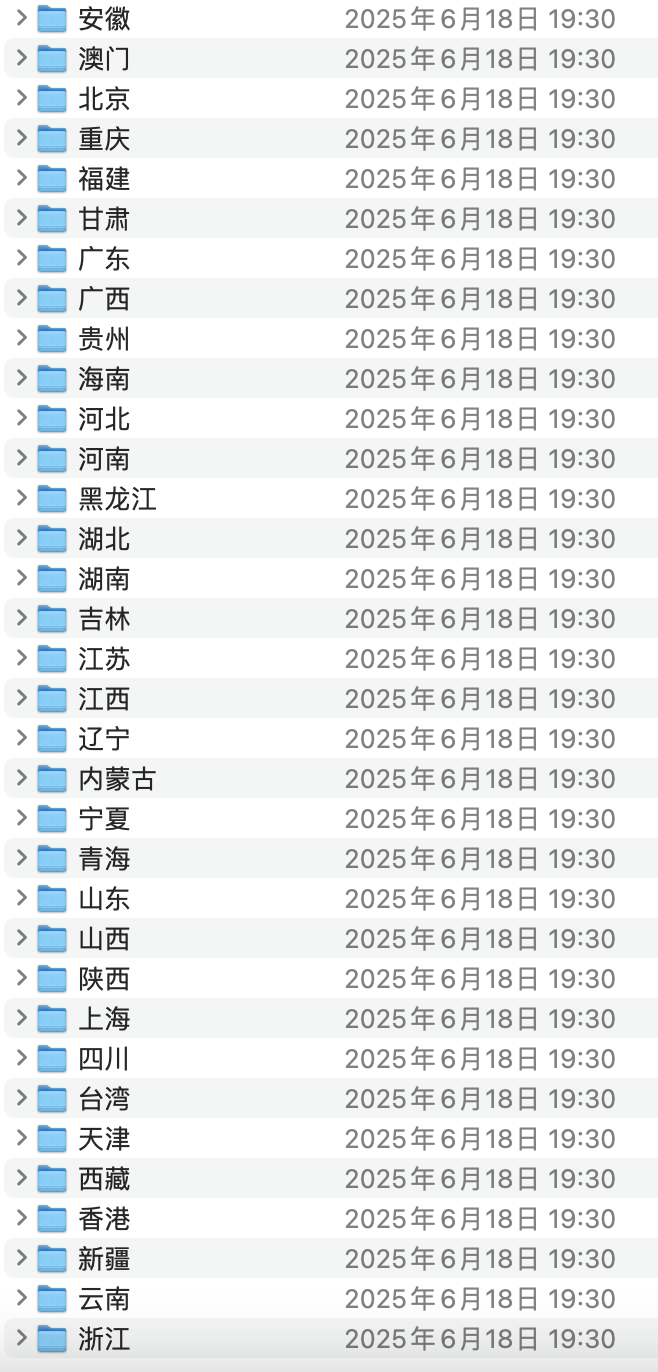Expand the 安徽 folder chevron
This screenshot has height=1372, width=658.
[x=21, y=18]
